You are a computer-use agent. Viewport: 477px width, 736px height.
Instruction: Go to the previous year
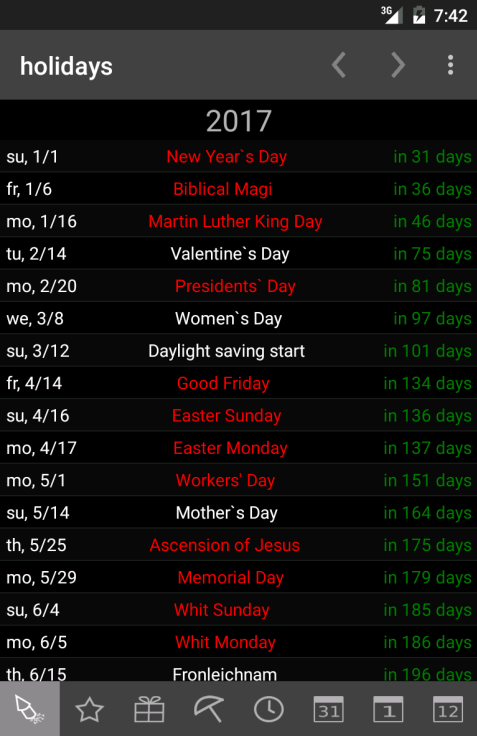tap(339, 65)
